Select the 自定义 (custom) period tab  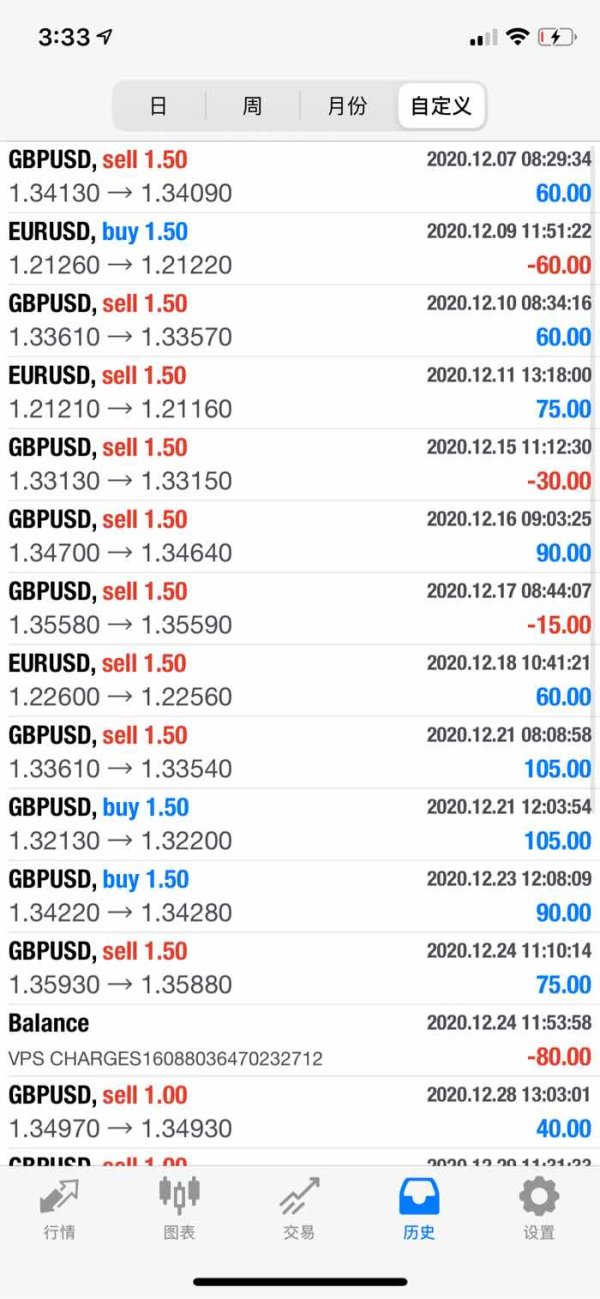click(x=441, y=106)
